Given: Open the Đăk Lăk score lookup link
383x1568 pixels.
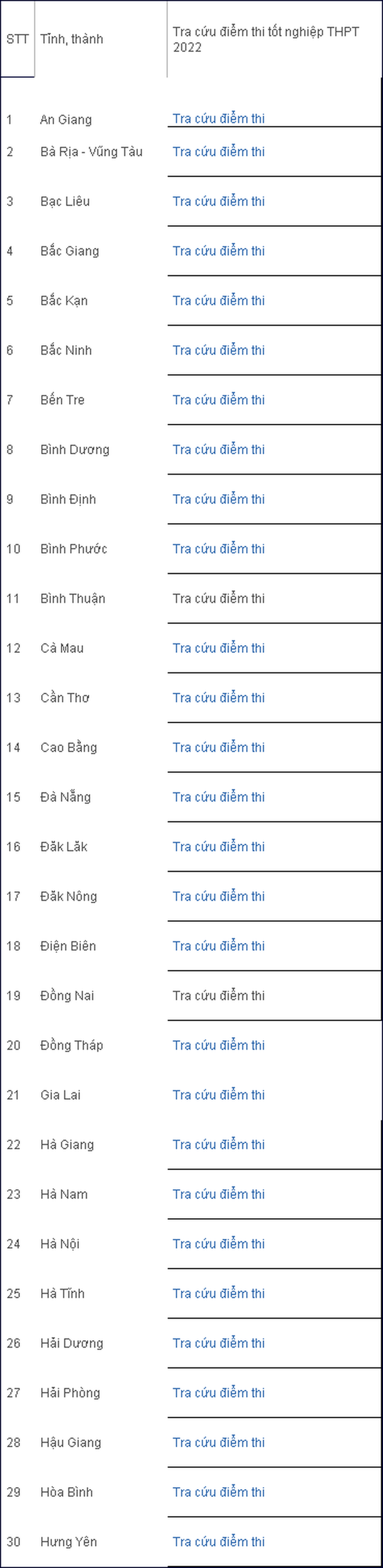Looking at the screenshot, I should coord(219,847).
